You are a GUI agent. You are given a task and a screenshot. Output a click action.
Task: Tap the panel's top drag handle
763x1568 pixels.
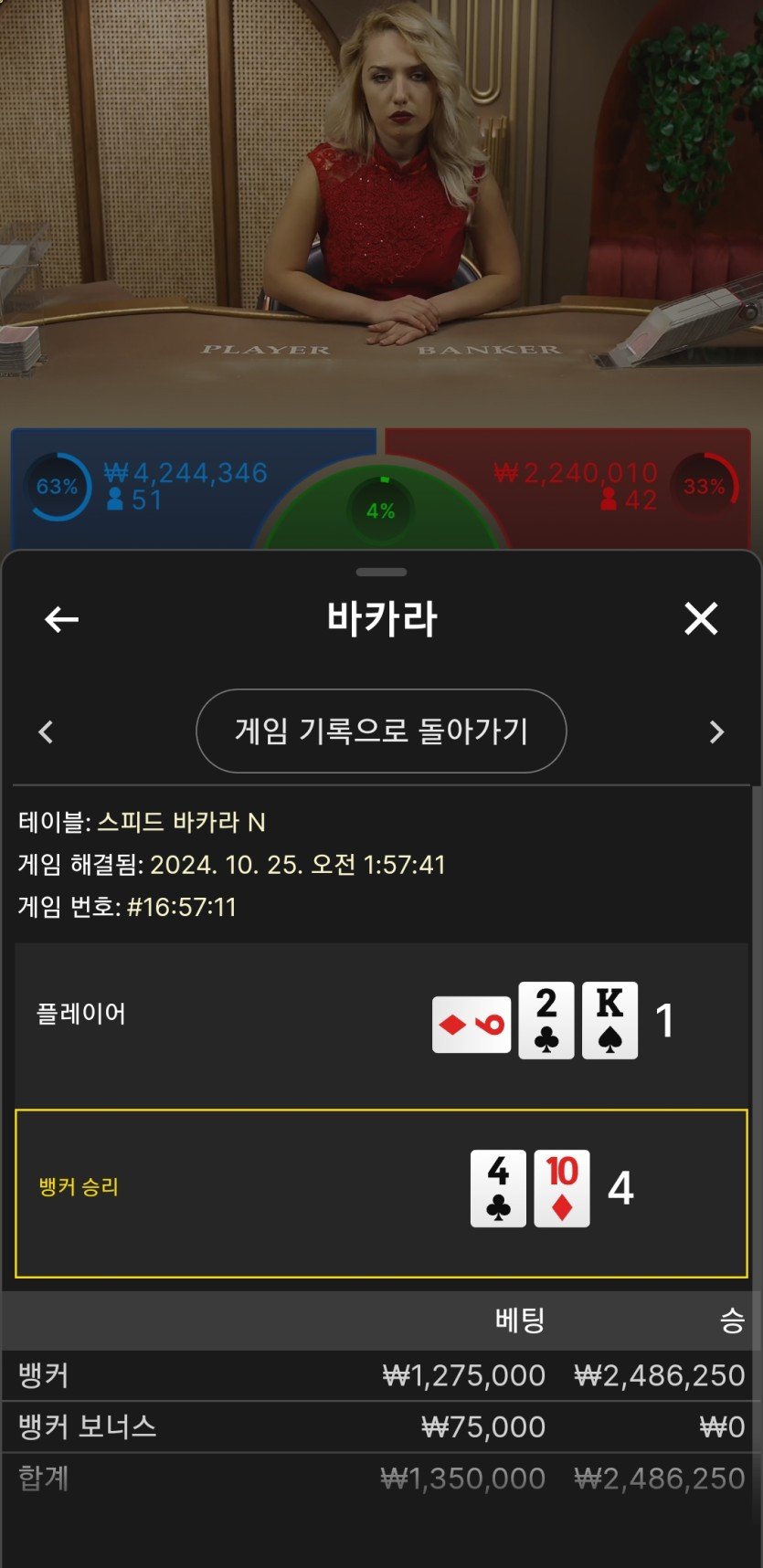pyautogui.click(x=381, y=573)
